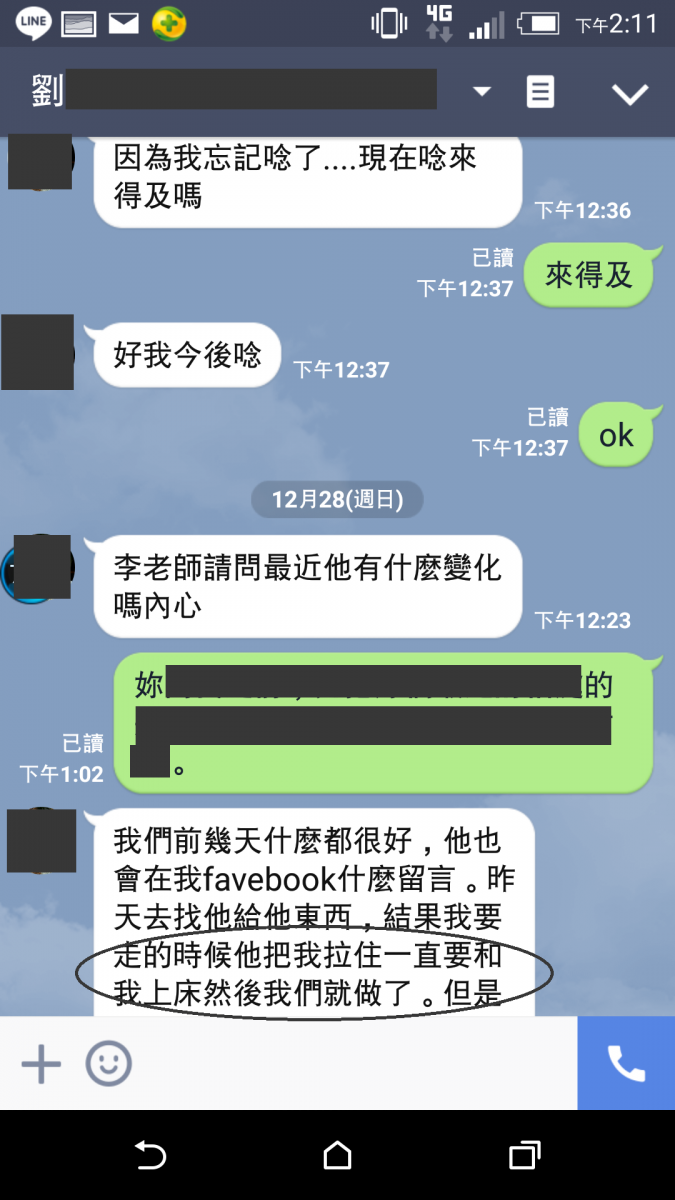
Task: Tap the message text field
Action: click(350, 1064)
